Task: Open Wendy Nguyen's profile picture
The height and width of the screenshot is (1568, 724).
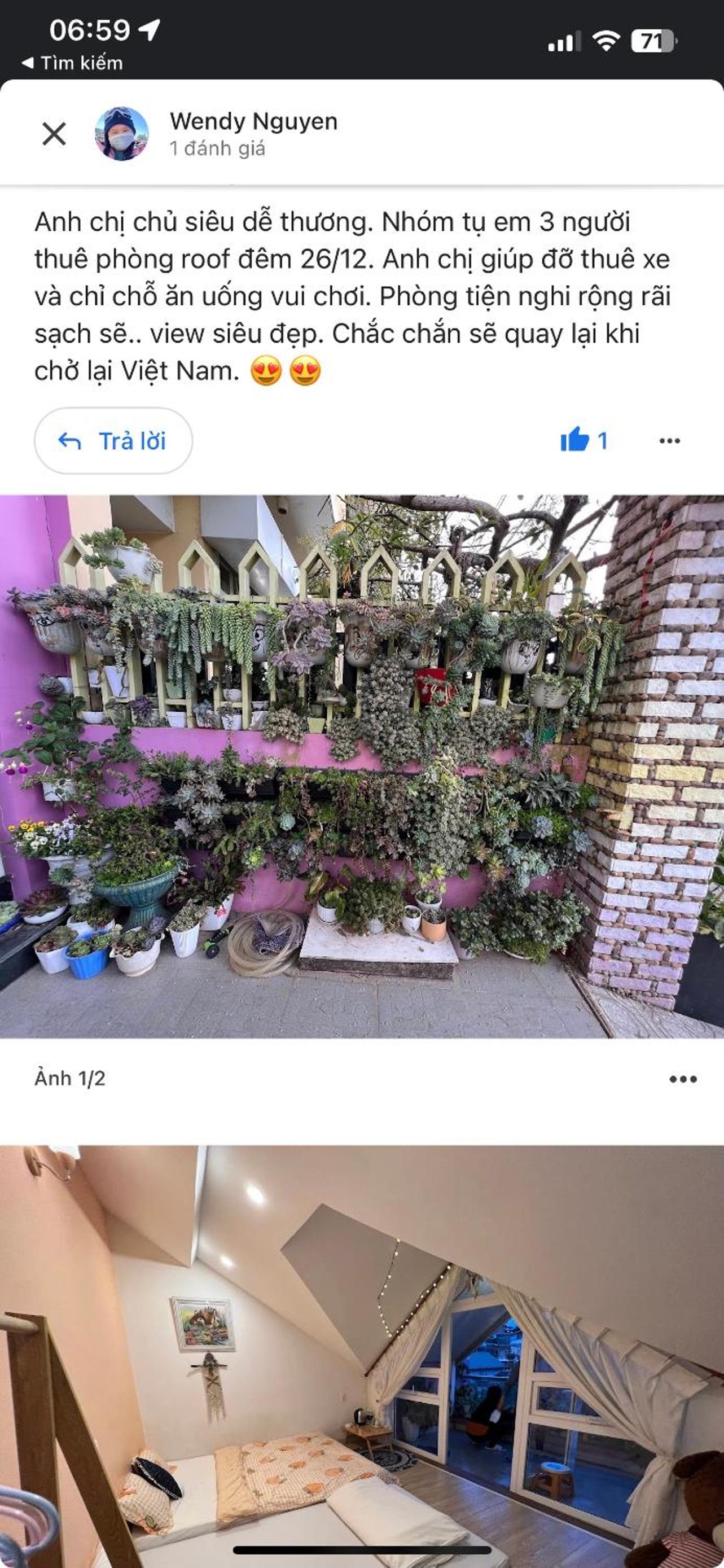Action: [122, 133]
